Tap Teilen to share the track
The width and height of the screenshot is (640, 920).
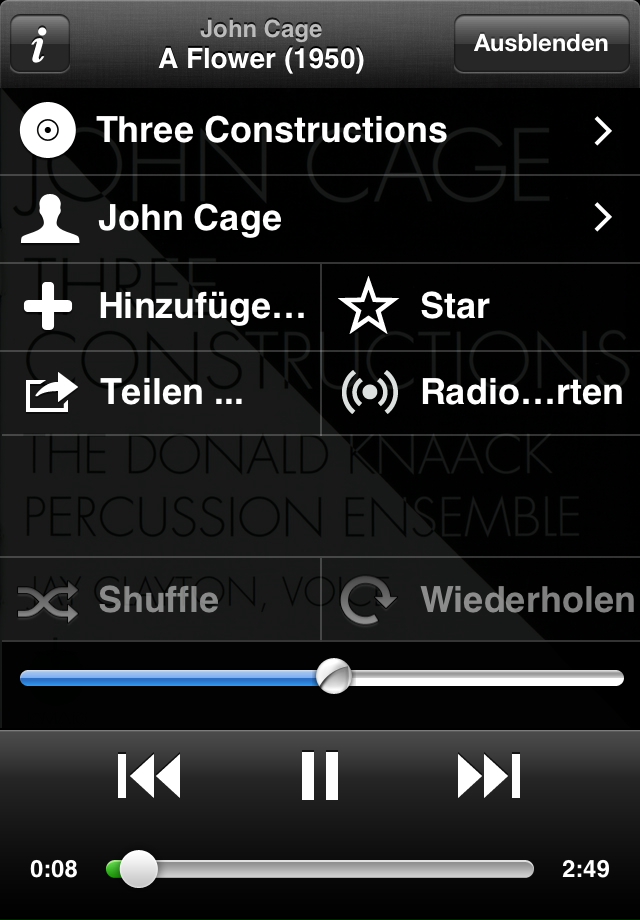(160, 393)
